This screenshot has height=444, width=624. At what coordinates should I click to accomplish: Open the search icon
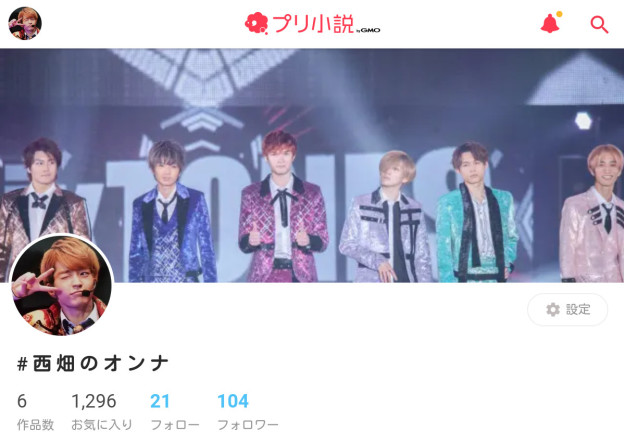click(x=599, y=24)
